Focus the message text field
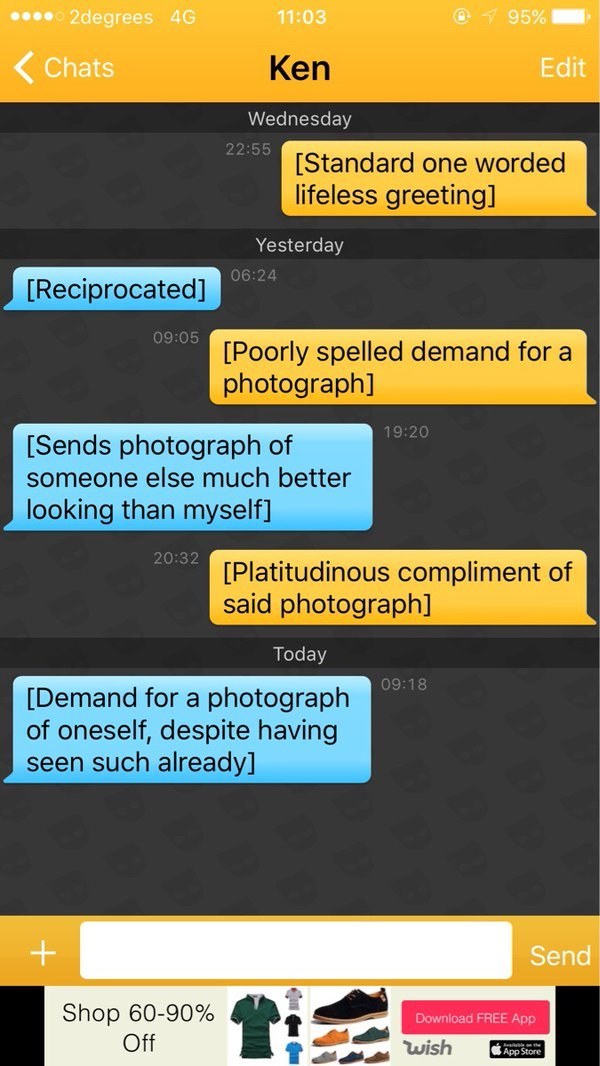The width and height of the screenshot is (600, 1066). click(296, 950)
